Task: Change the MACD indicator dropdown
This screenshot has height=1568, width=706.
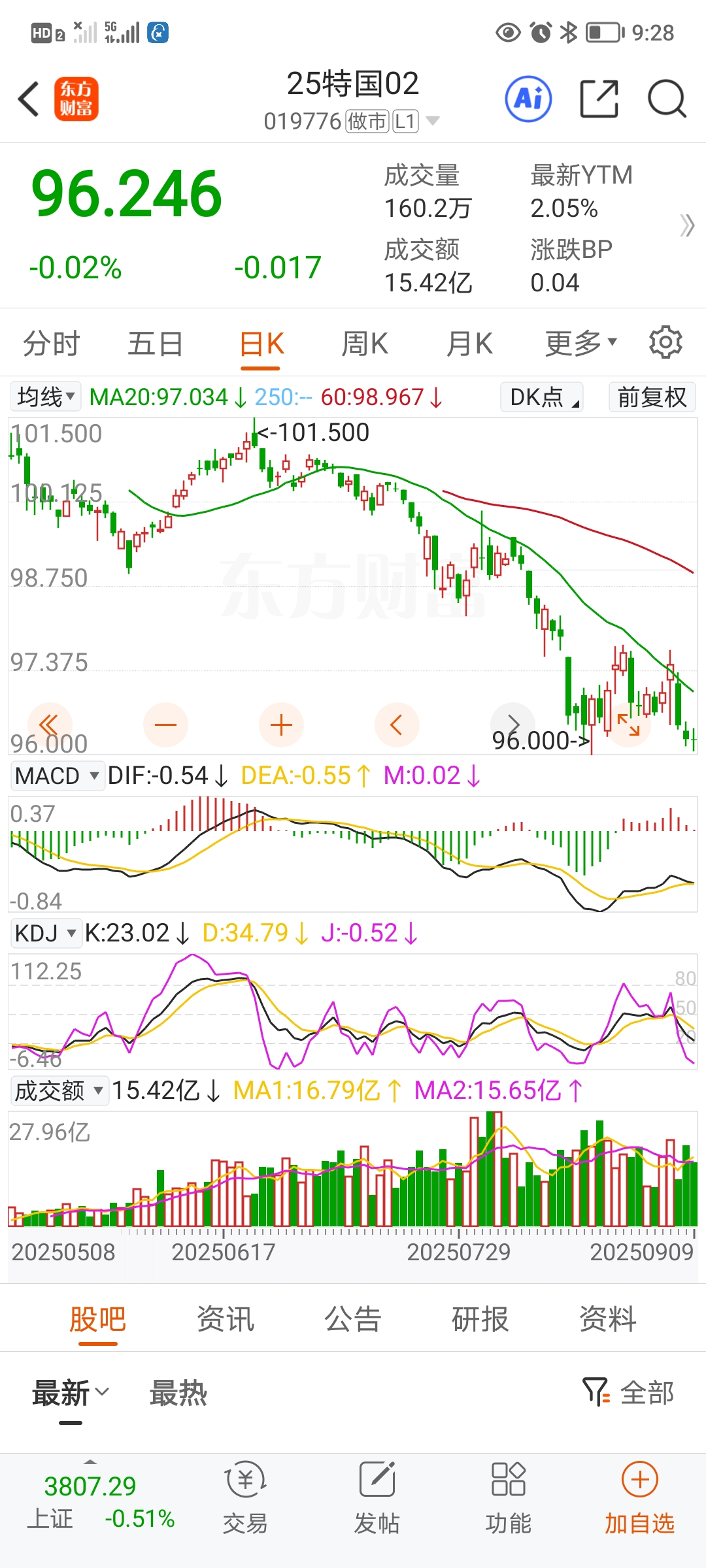Action: (x=57, y=776)
